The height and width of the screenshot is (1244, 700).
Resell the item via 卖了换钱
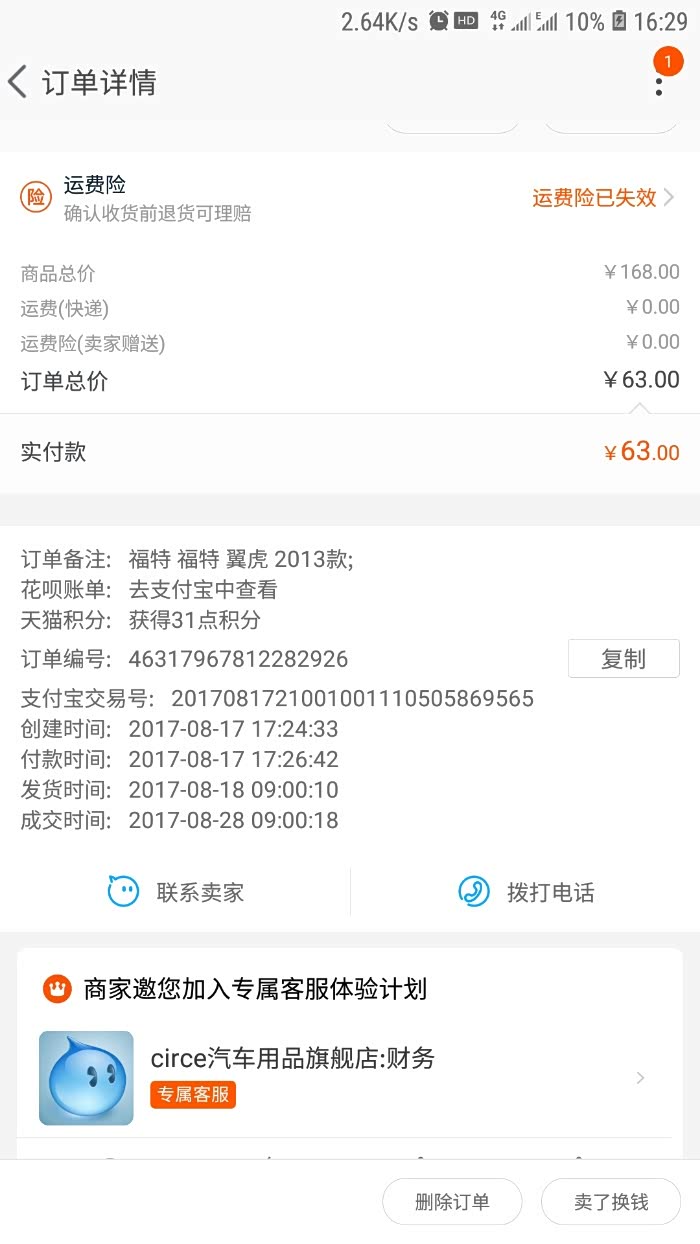(611, 1202)
